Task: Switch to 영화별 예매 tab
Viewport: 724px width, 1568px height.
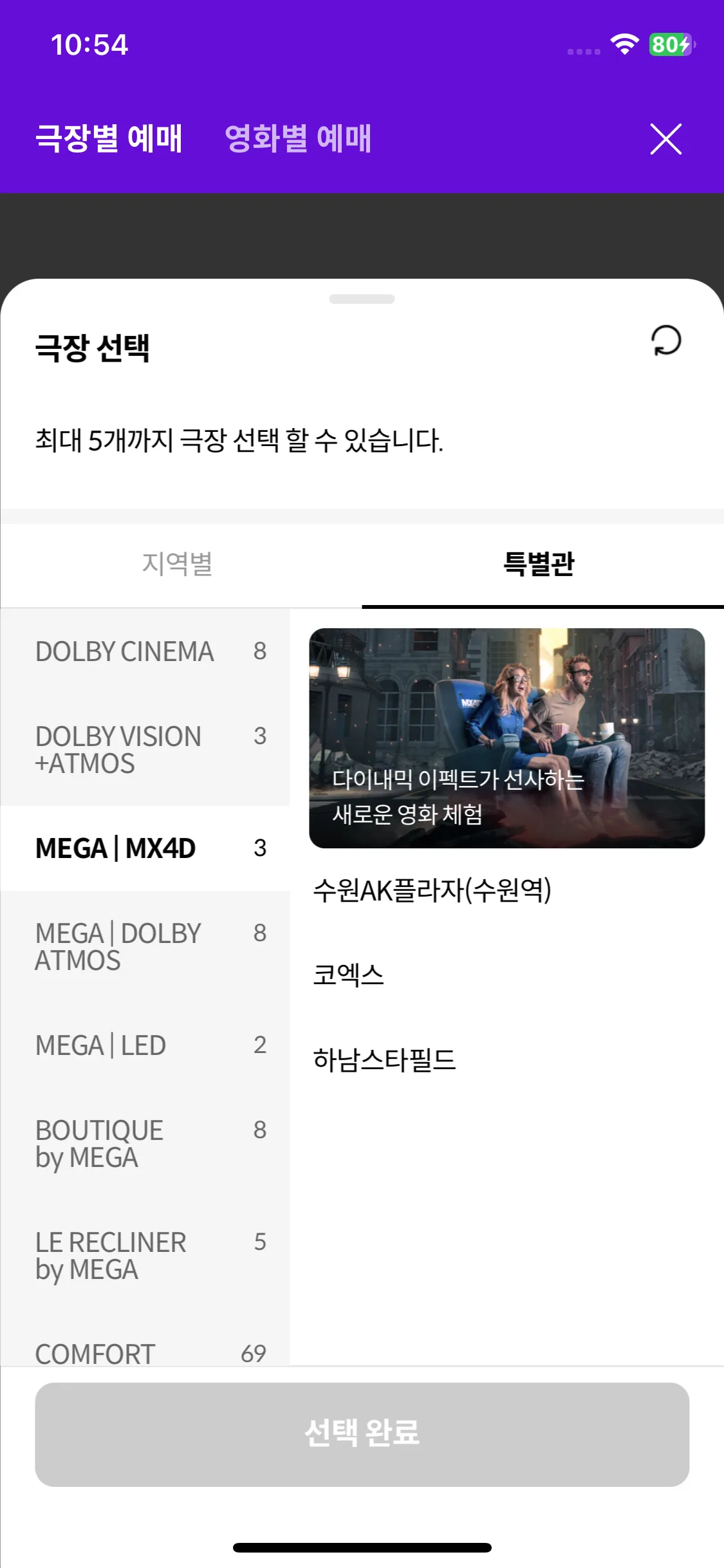Action: (x=298, y=138)
